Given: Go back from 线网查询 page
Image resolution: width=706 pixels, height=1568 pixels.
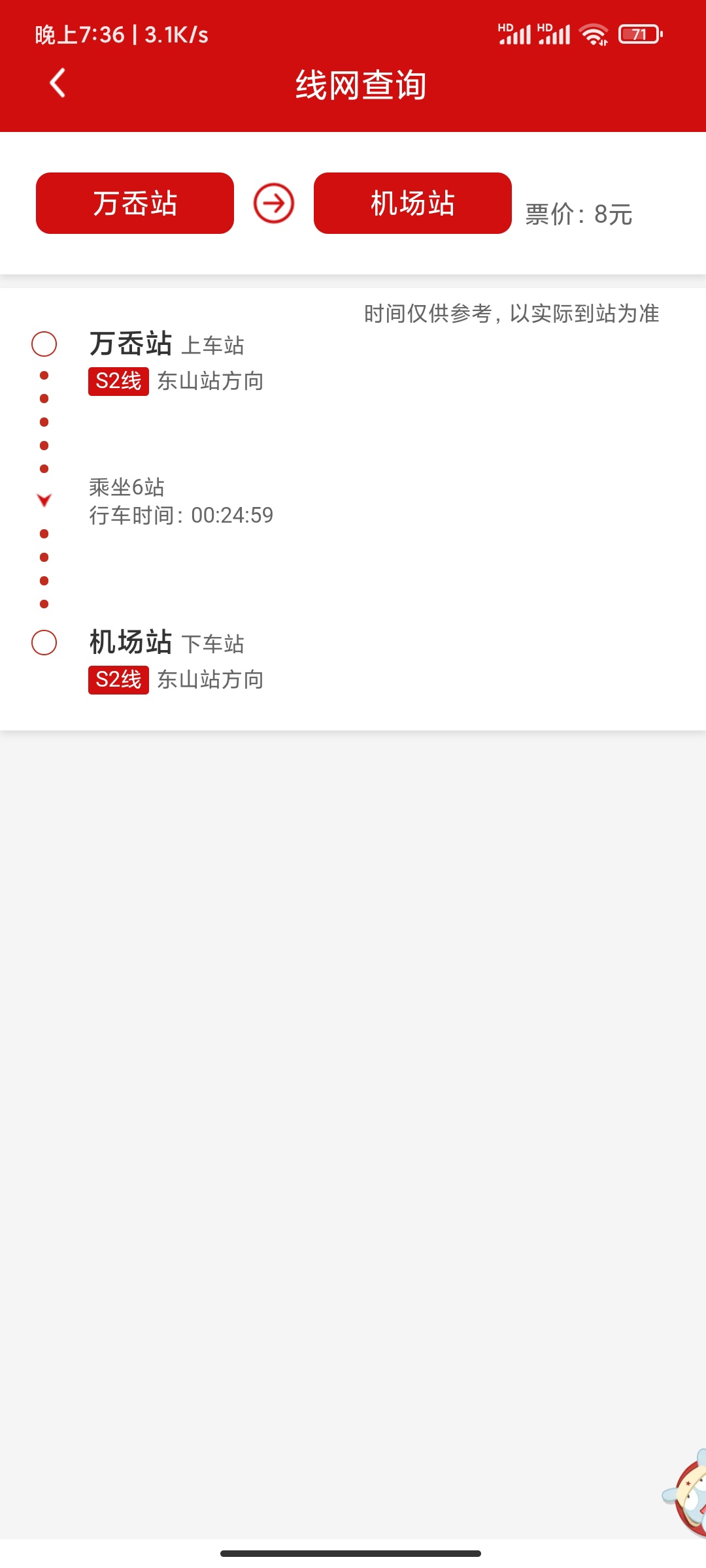Looking at the screenshot, I should 58,83.
